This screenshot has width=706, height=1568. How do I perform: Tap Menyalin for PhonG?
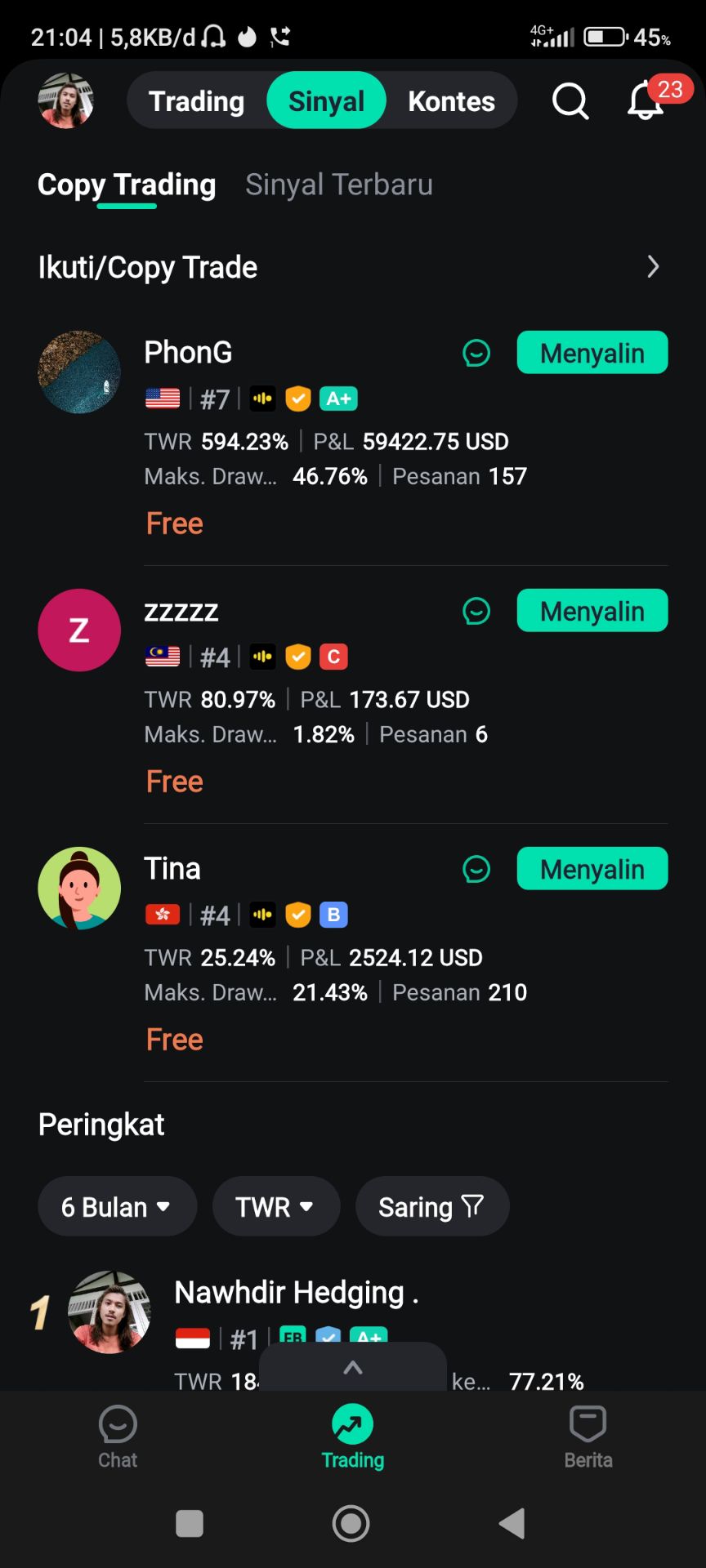[592, 353]
